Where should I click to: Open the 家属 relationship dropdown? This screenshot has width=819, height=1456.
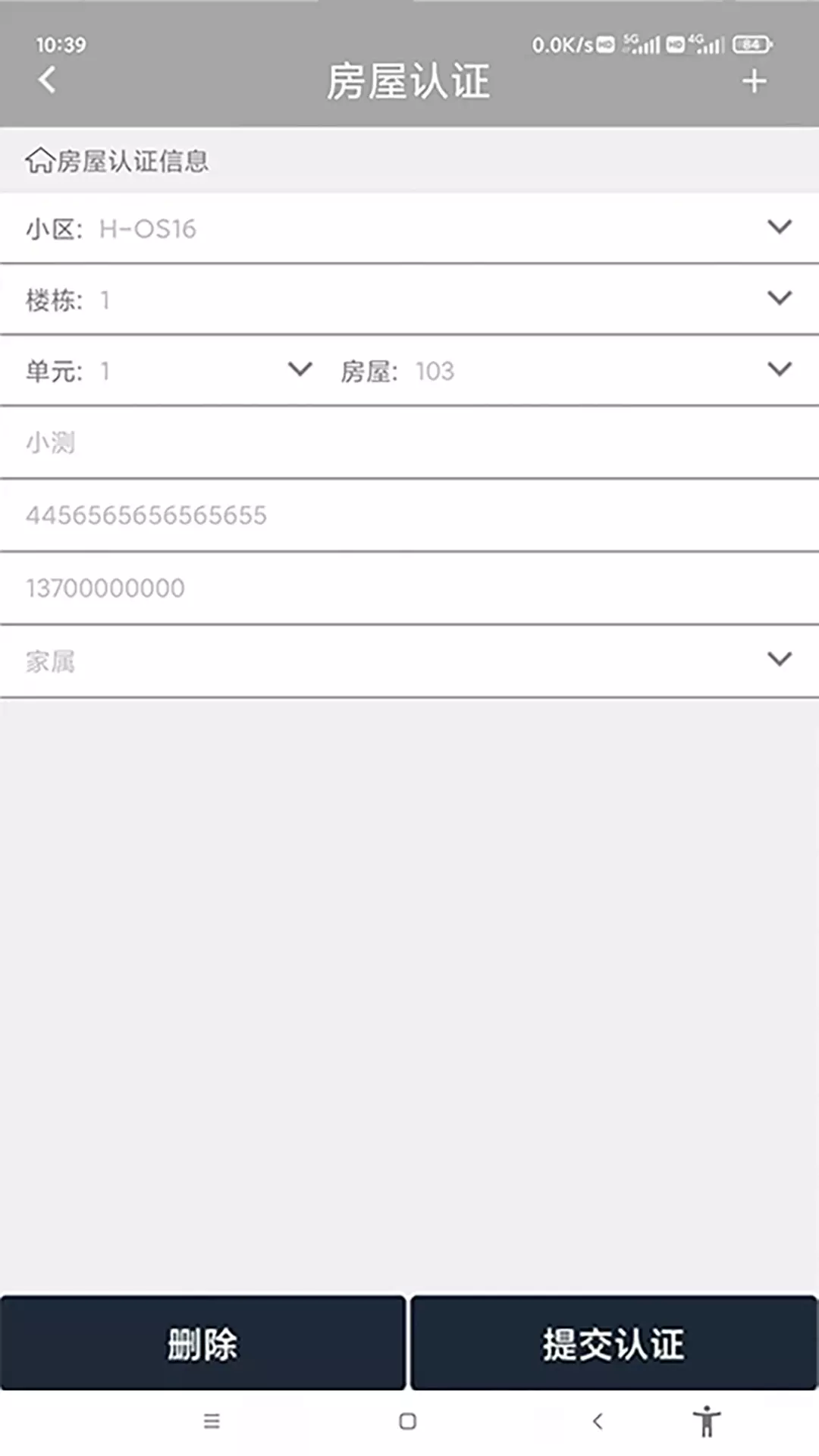pos(409,661)
